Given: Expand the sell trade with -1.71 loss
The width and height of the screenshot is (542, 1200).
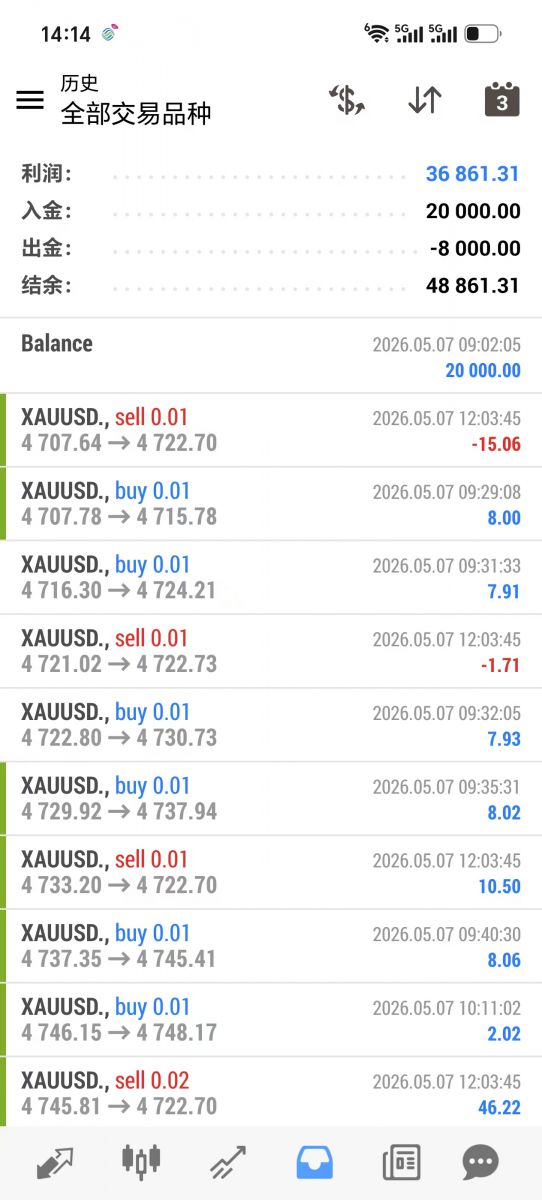Looking at the screenshot, I should (x=271, y=652).
